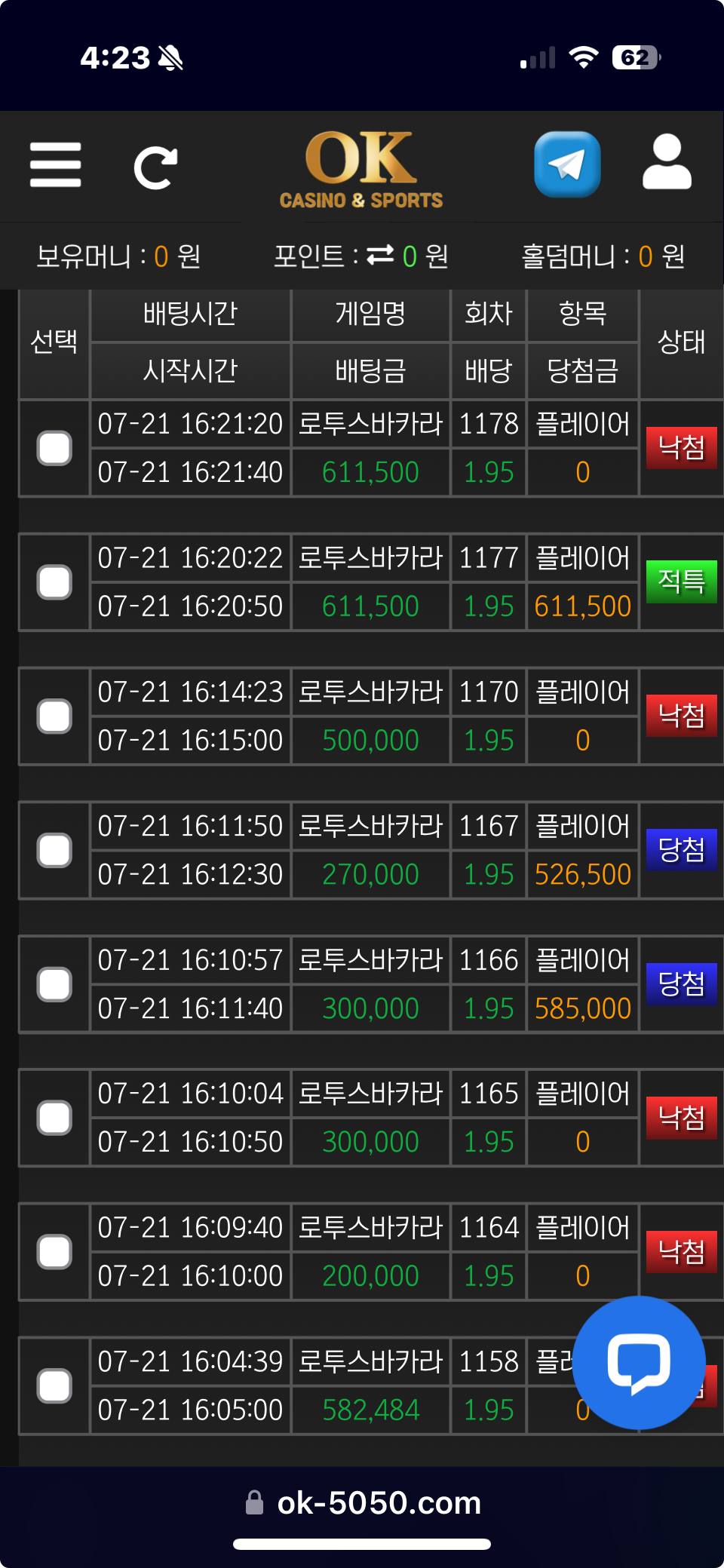724x1568 pixels.
Task: Open the live chat bubble
Action: pos(639,1362)
